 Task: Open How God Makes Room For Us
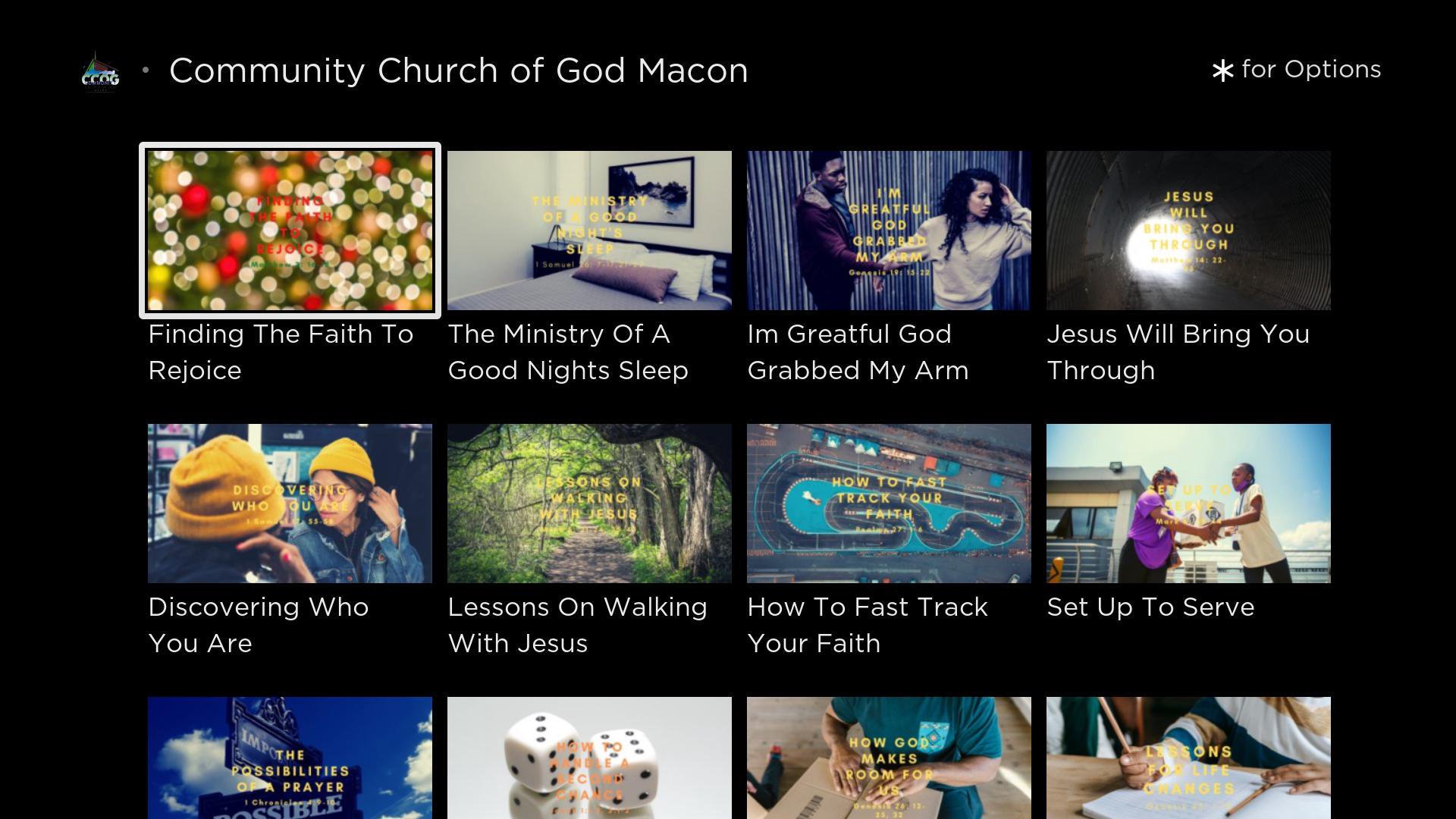pyautogui.click(x=889, y=758)
